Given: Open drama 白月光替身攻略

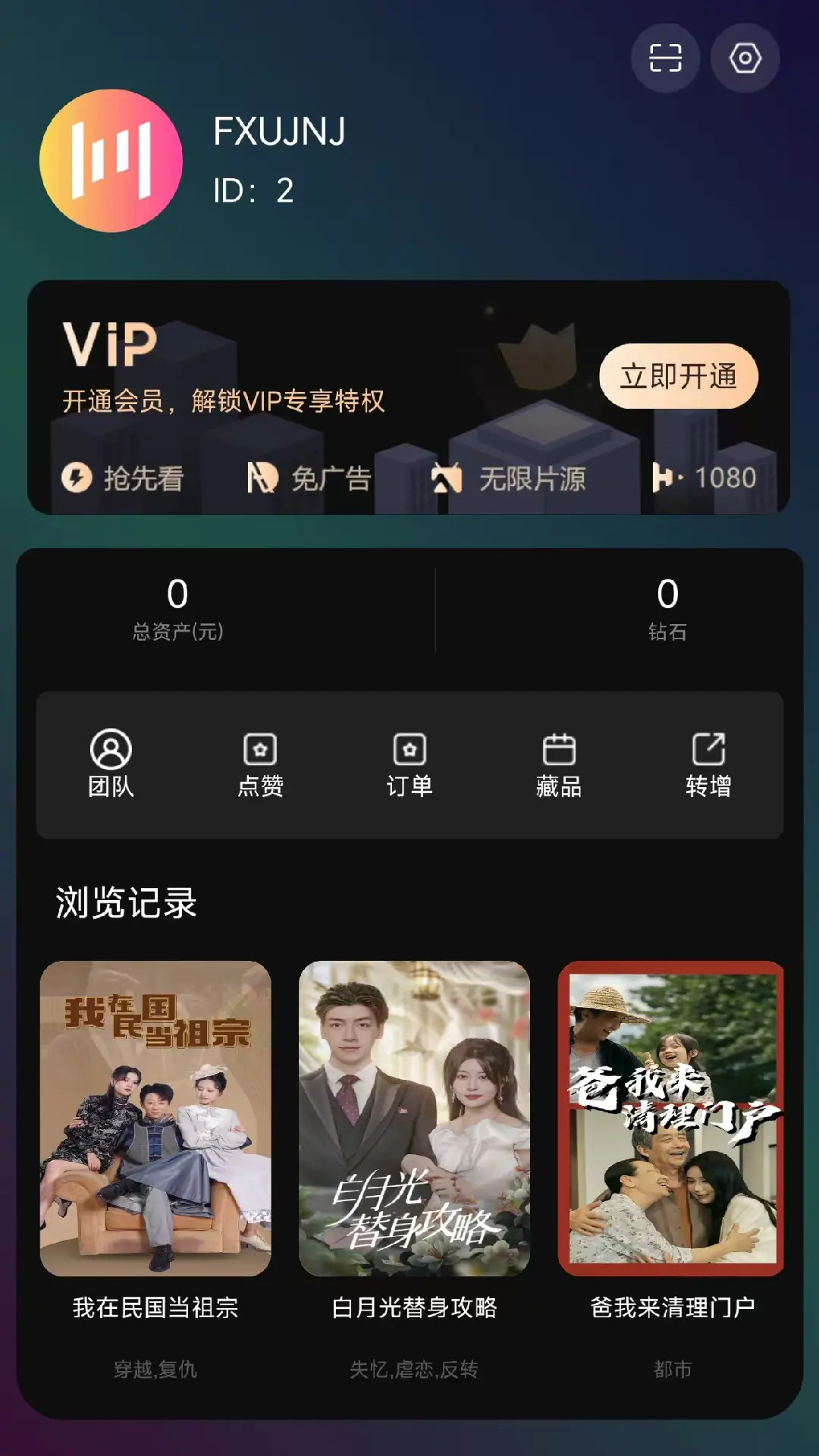Looking at the screenshot, I should click(414, 1119).
